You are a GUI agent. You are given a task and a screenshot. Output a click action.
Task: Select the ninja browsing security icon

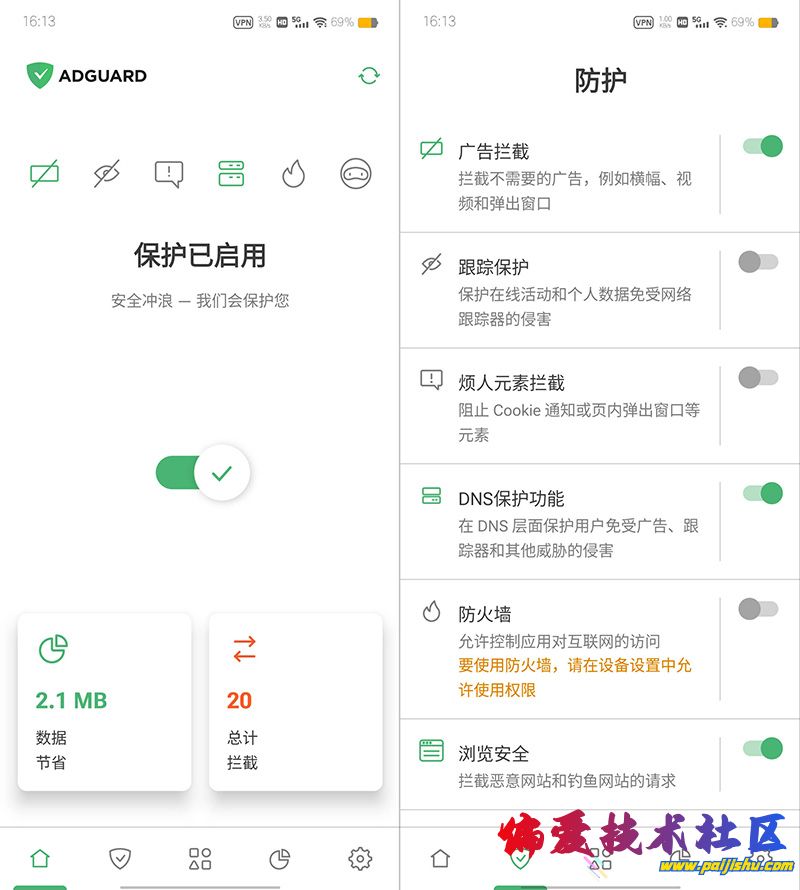pos(356,173)
